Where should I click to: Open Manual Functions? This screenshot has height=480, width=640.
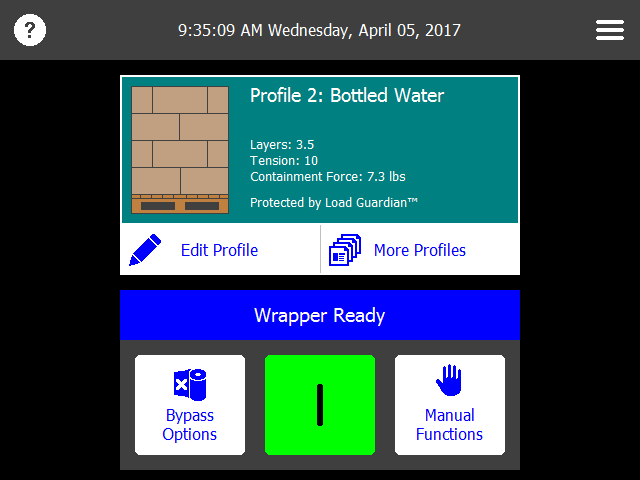coord(450,405)
